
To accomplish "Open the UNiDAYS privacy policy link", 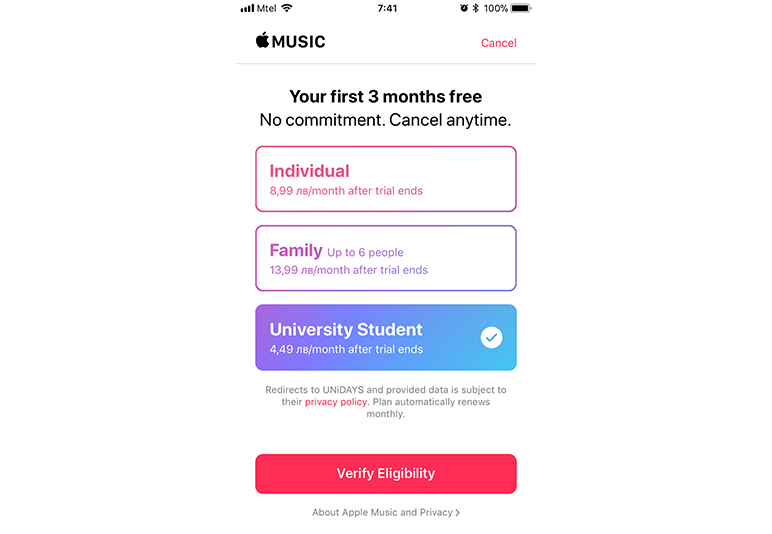I will coord(336,402).
